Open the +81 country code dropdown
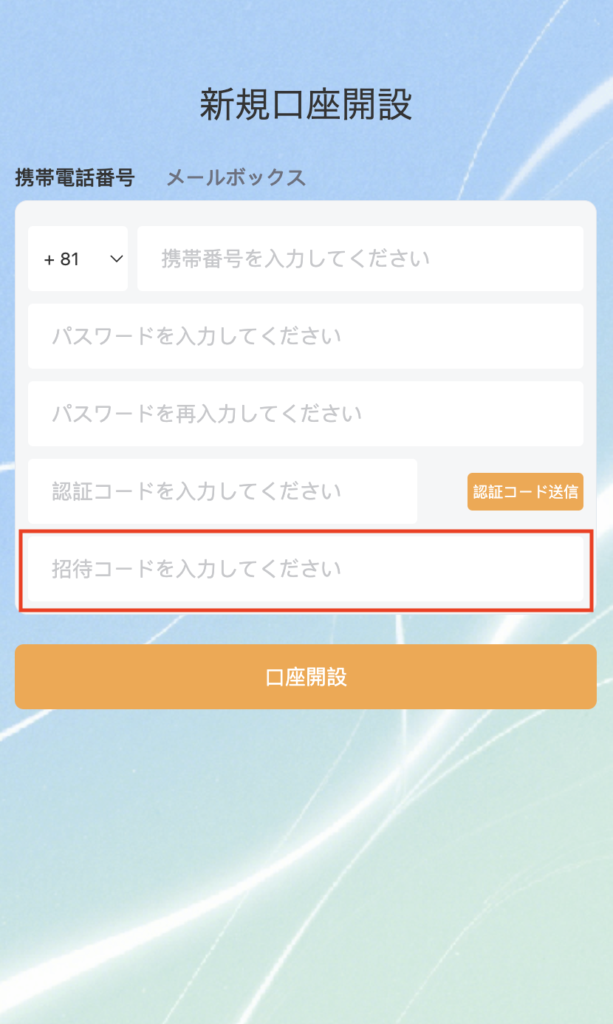613x1024 pixels. [78, 259]
